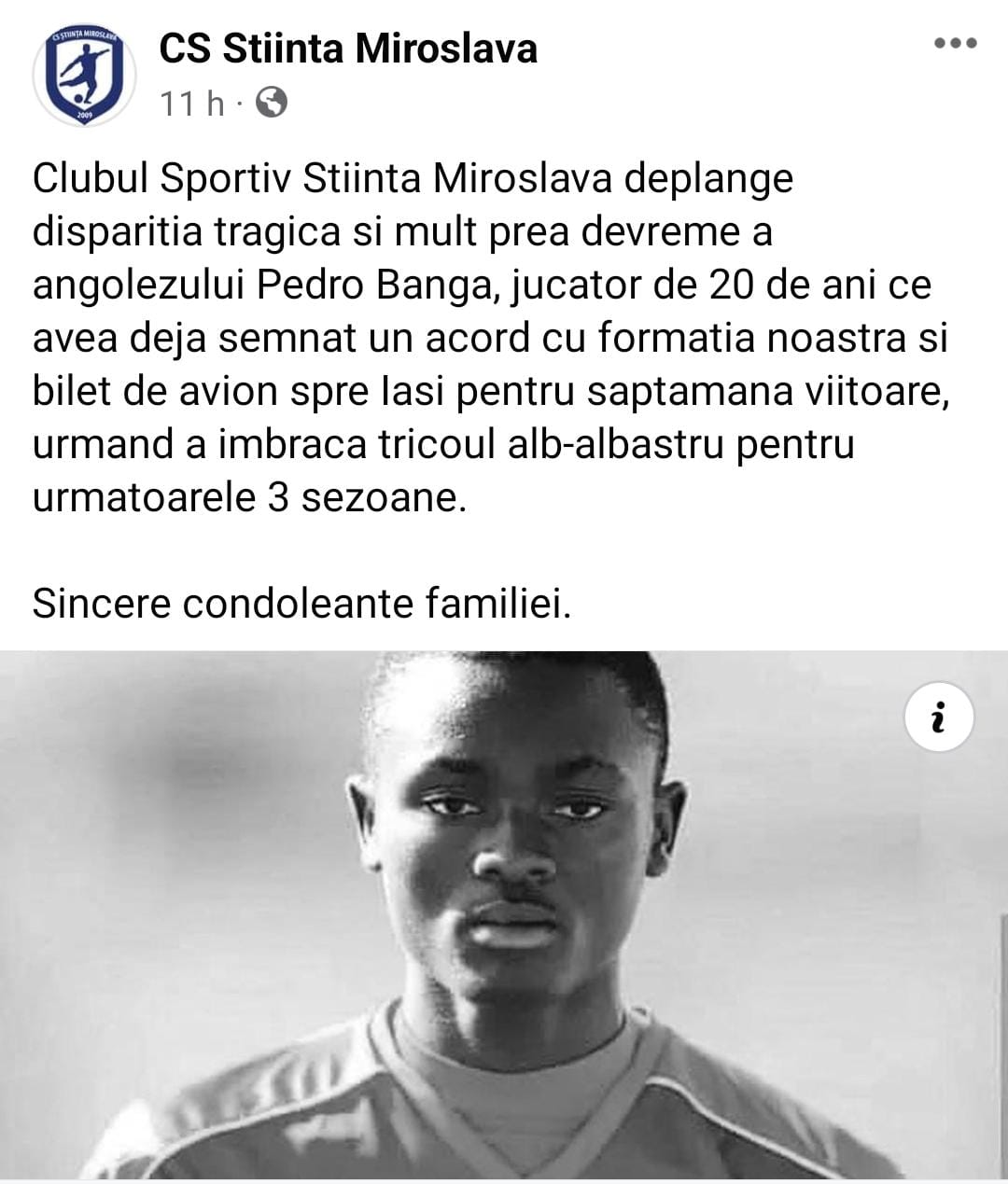This screenshot has height=1184, width=1008.
Task: Open CS Stiinta Miroslava's profile picture
Action: pos(84,77)
